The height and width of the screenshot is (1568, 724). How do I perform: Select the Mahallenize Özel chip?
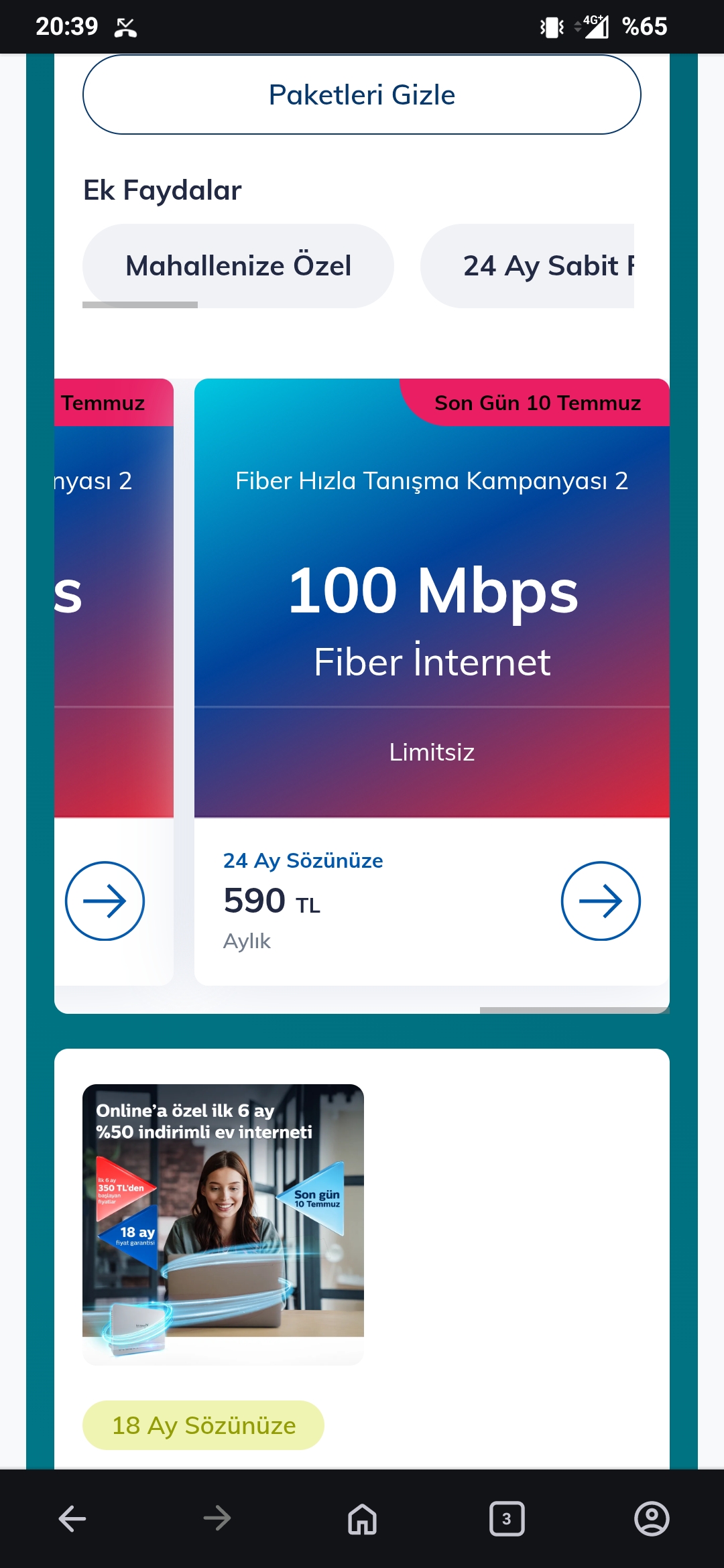click(238, 266)
